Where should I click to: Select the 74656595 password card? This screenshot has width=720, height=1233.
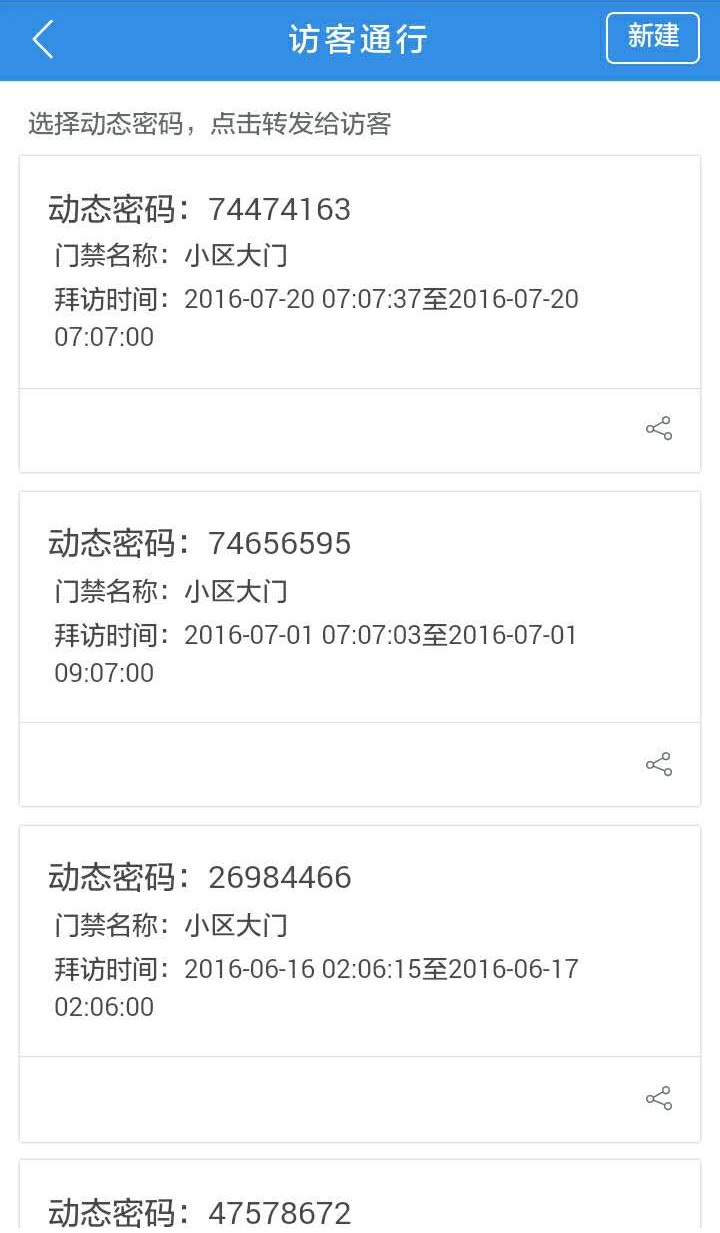359,607
